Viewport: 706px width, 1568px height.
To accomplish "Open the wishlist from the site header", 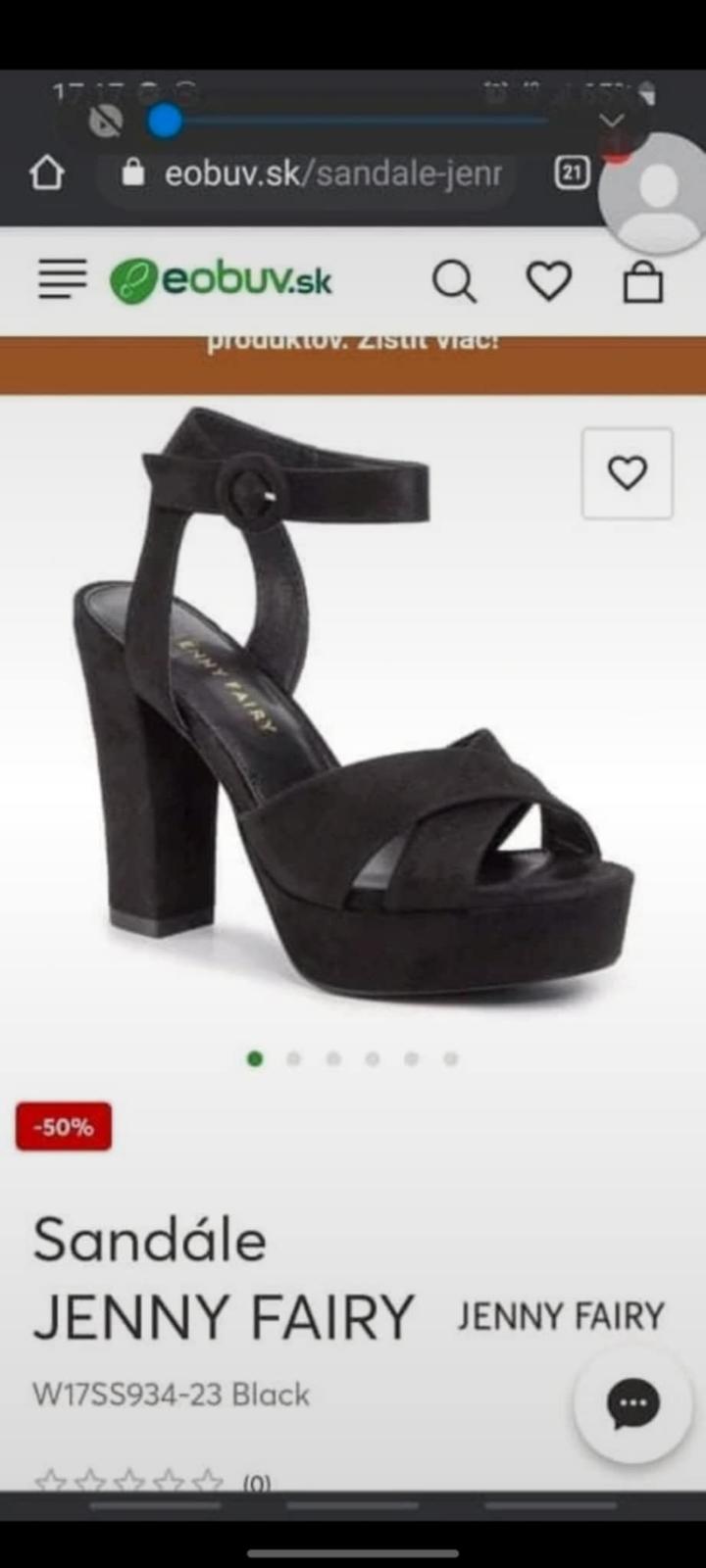I will point(548,281).
